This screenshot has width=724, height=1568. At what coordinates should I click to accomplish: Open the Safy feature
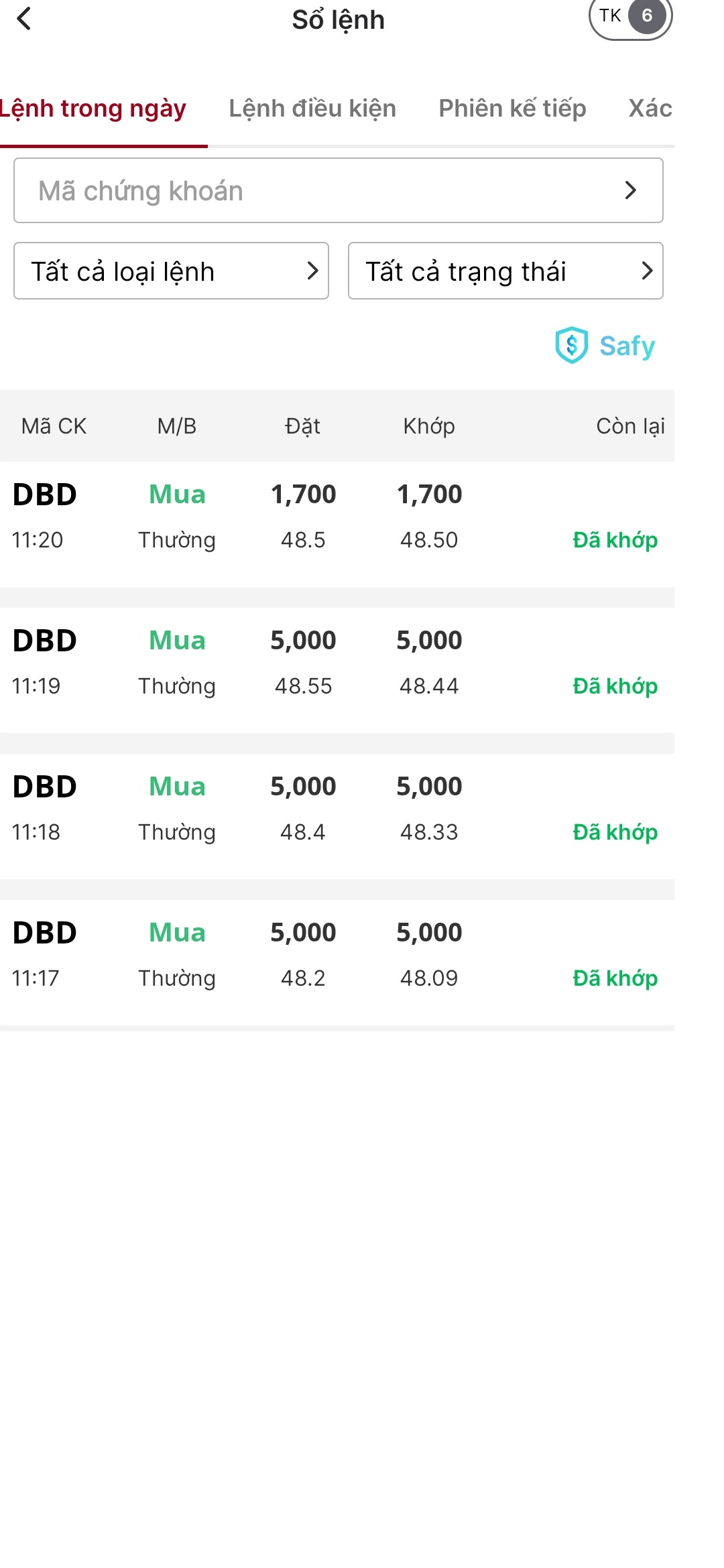(x=605, y=346)
